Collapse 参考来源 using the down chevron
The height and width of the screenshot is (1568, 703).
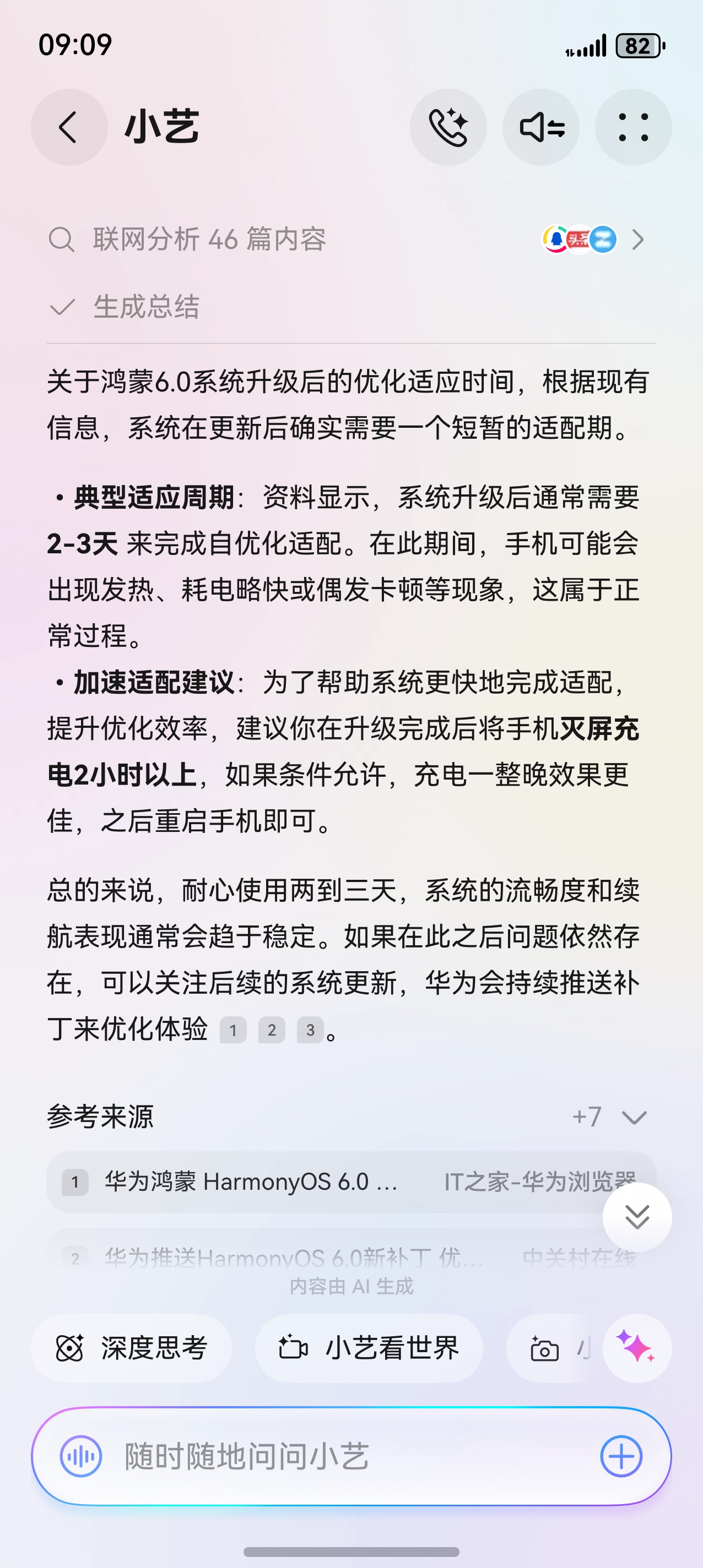(x=634, y=1117)
